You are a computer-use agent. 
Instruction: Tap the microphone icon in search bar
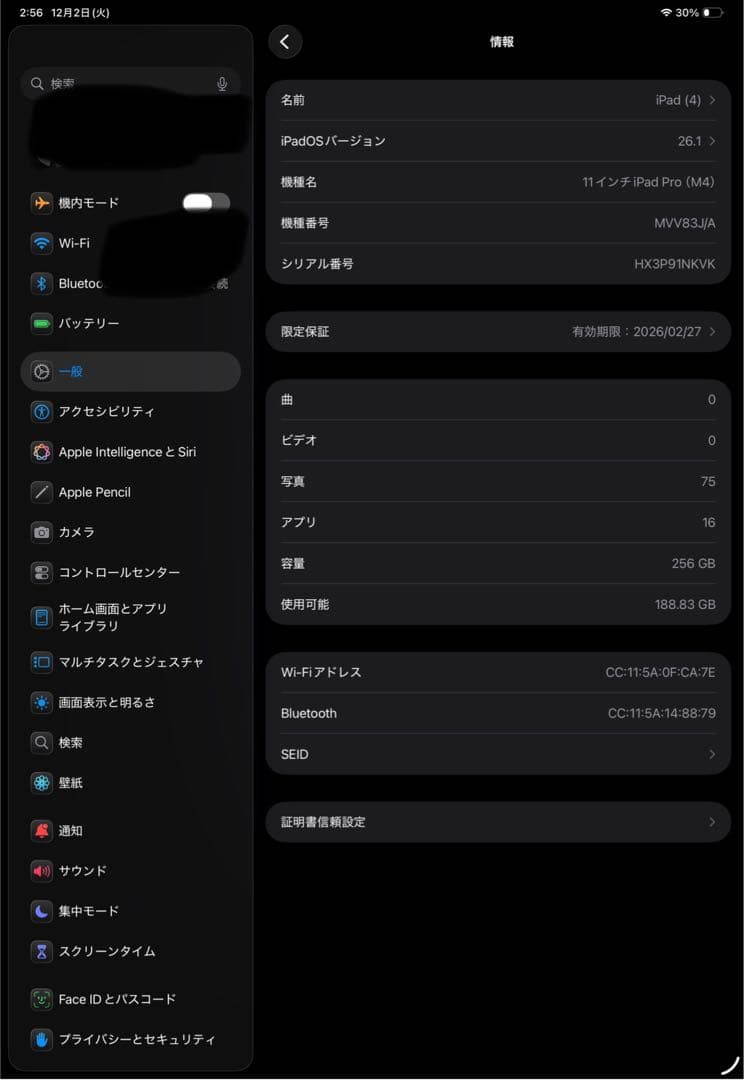tap(222, 84)
